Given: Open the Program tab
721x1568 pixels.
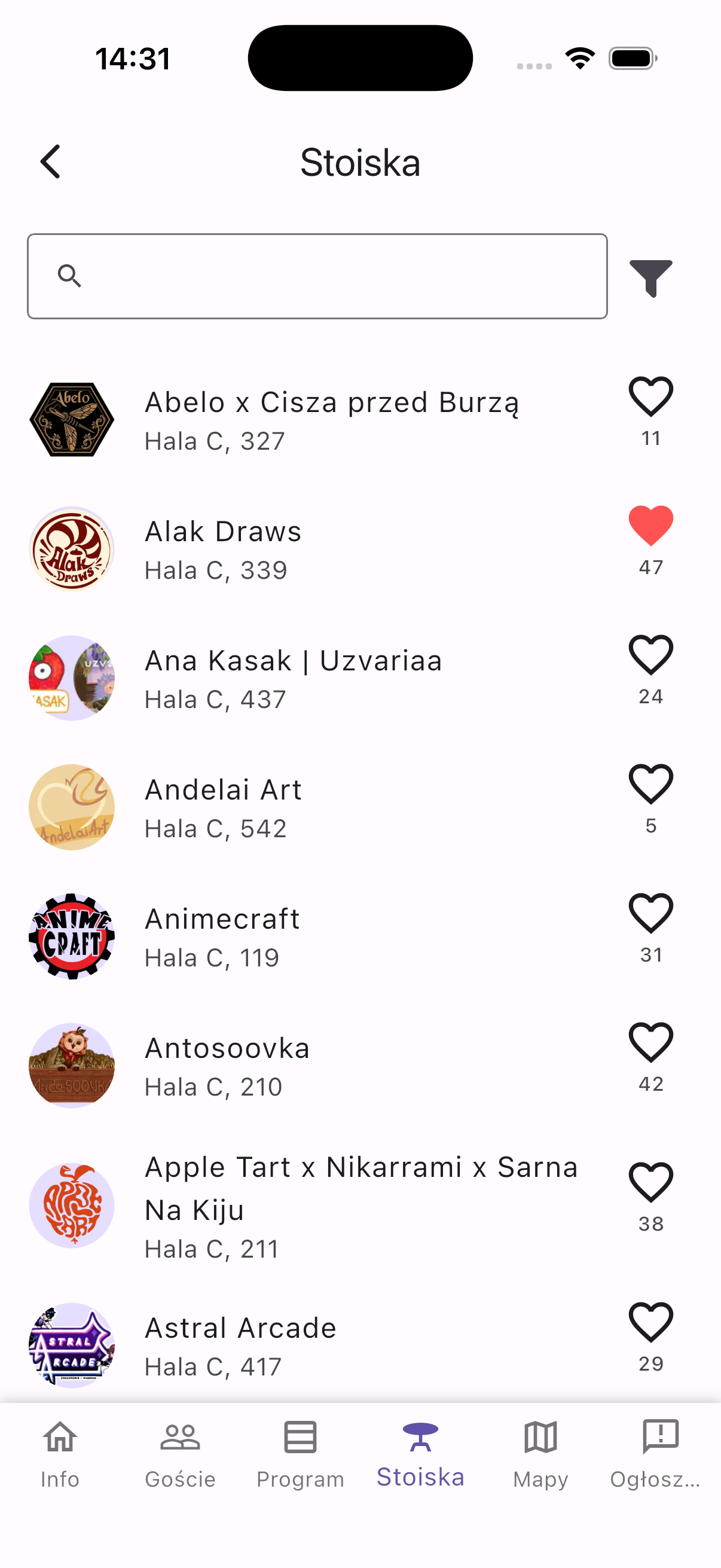Looking at the screenshot, I should [300, 1454].
